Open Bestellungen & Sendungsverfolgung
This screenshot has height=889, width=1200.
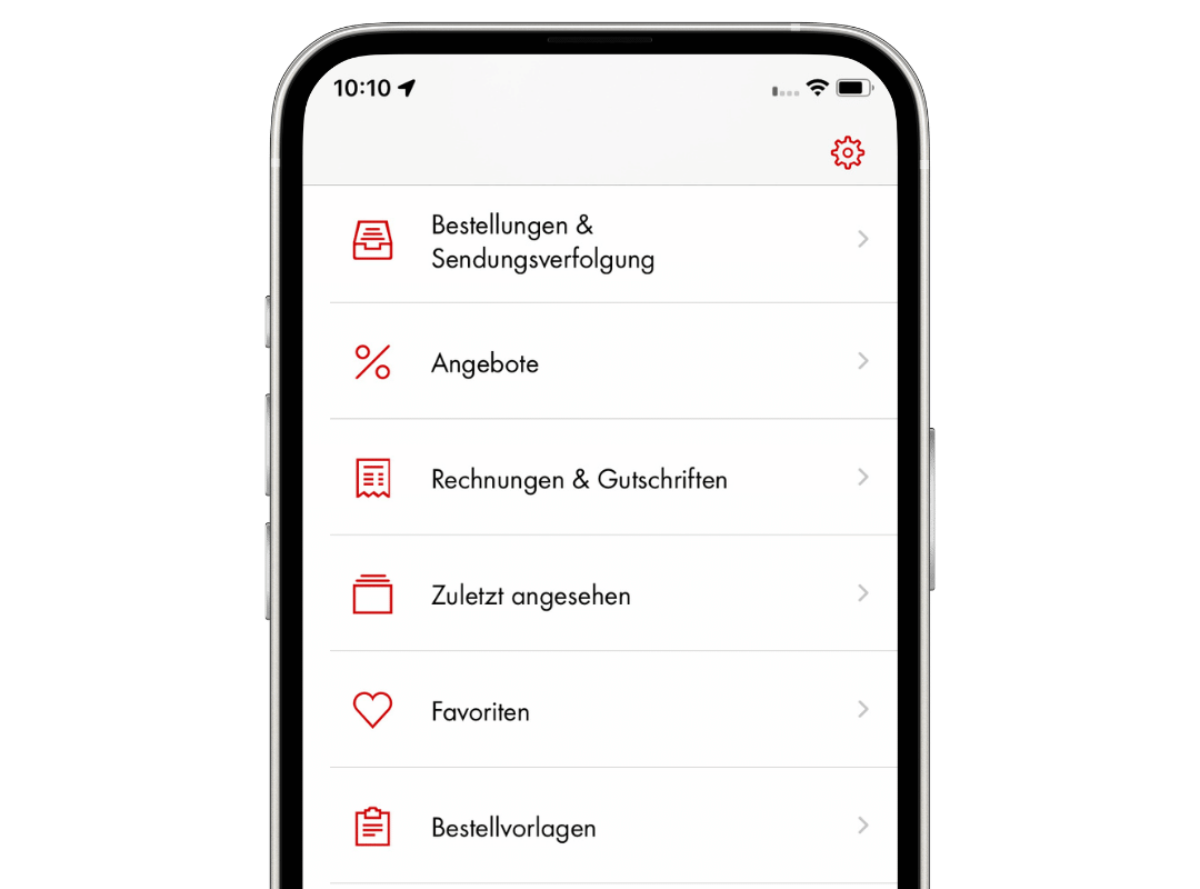[600, 243]
